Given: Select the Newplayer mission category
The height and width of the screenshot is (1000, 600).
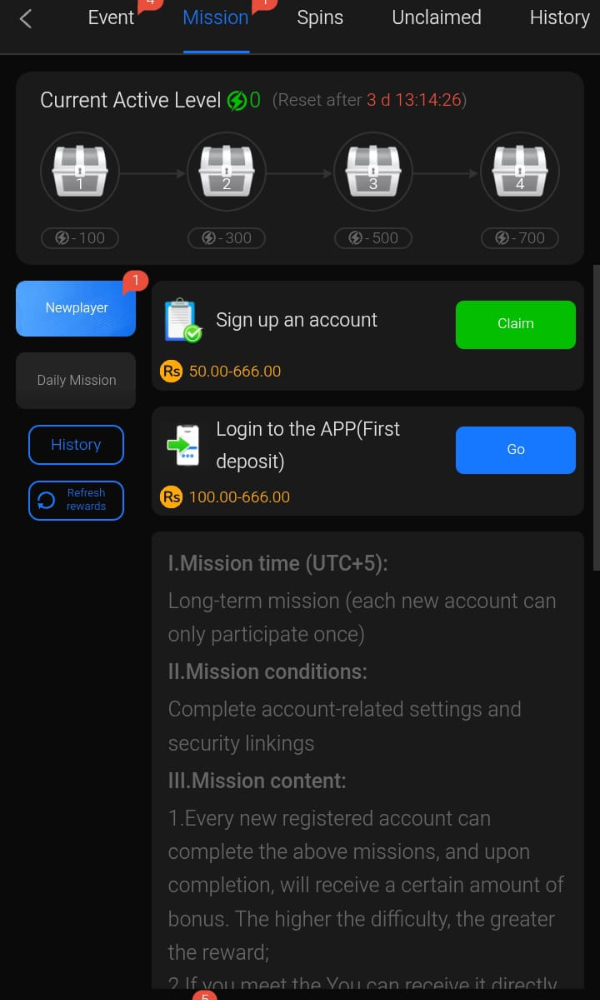Looking at the screenshot, I should pyautogui.click(x=76, y=308).
